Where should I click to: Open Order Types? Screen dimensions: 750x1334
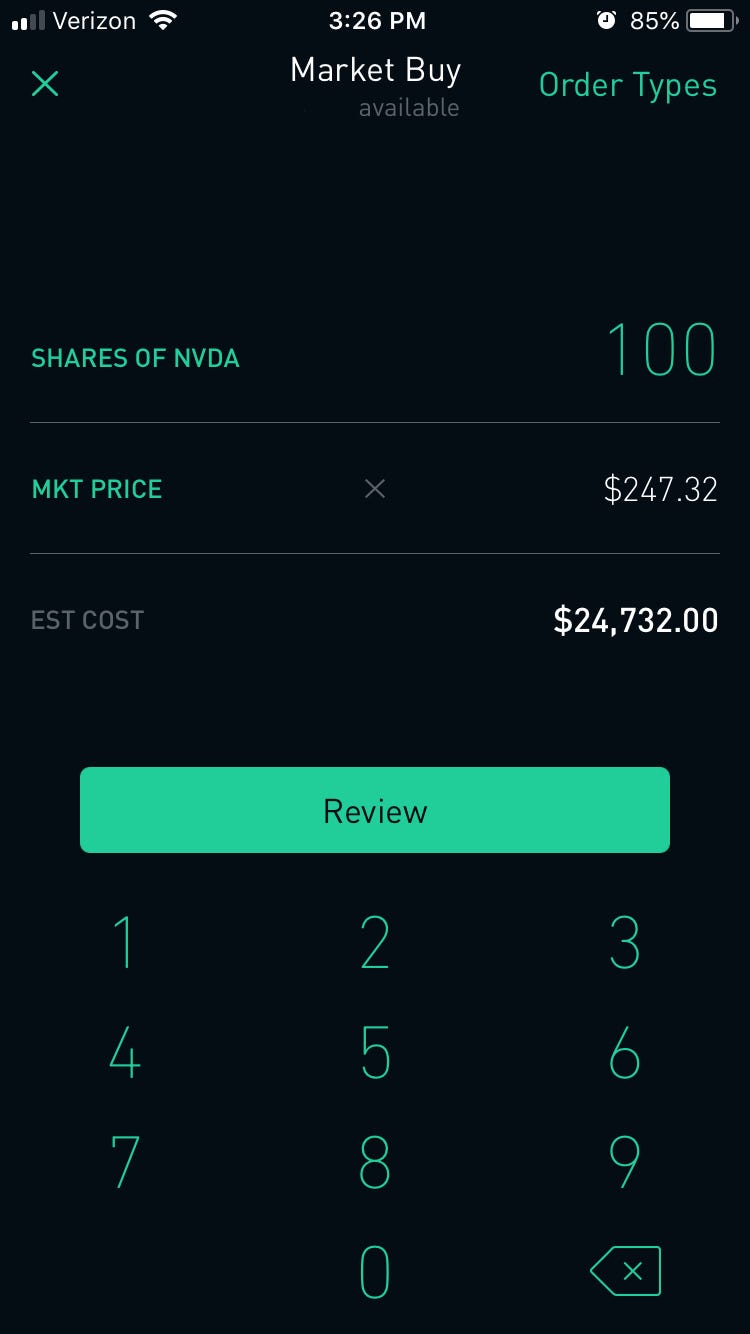tap(628, 86)
